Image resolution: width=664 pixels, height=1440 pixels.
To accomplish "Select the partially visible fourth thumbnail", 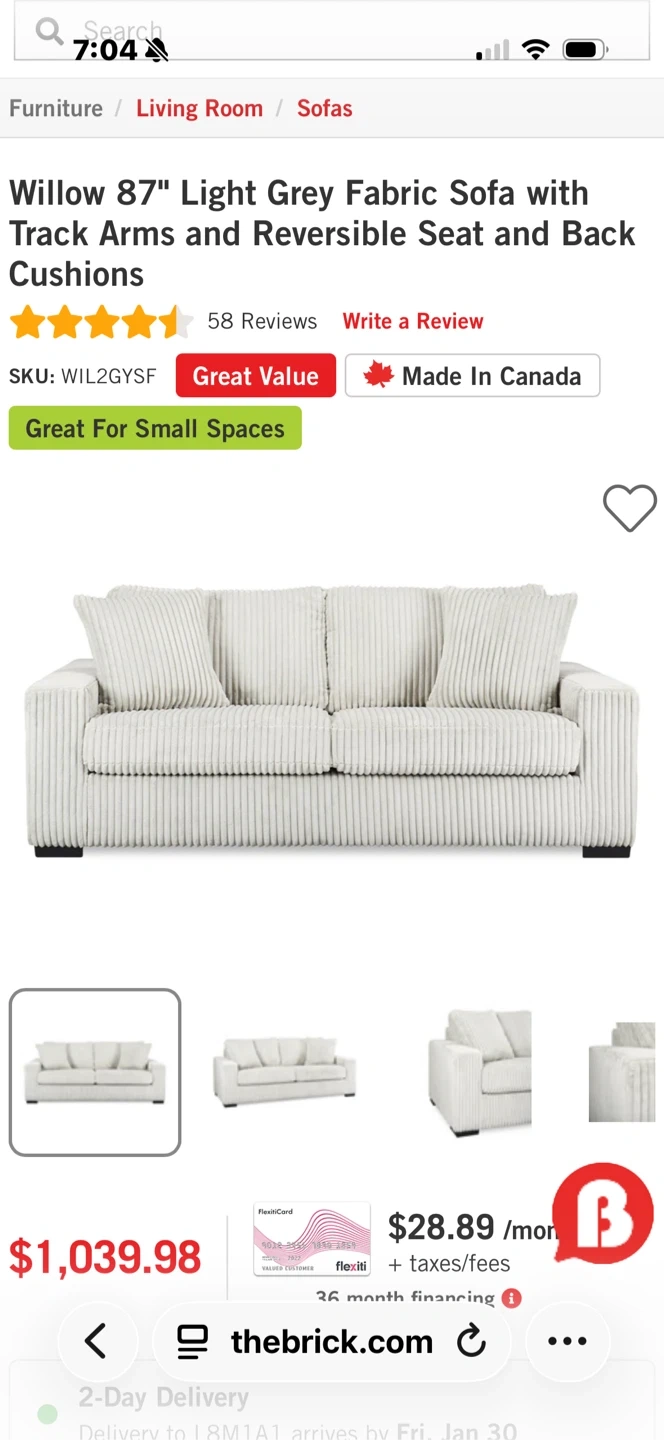I will click(622, 1071).
